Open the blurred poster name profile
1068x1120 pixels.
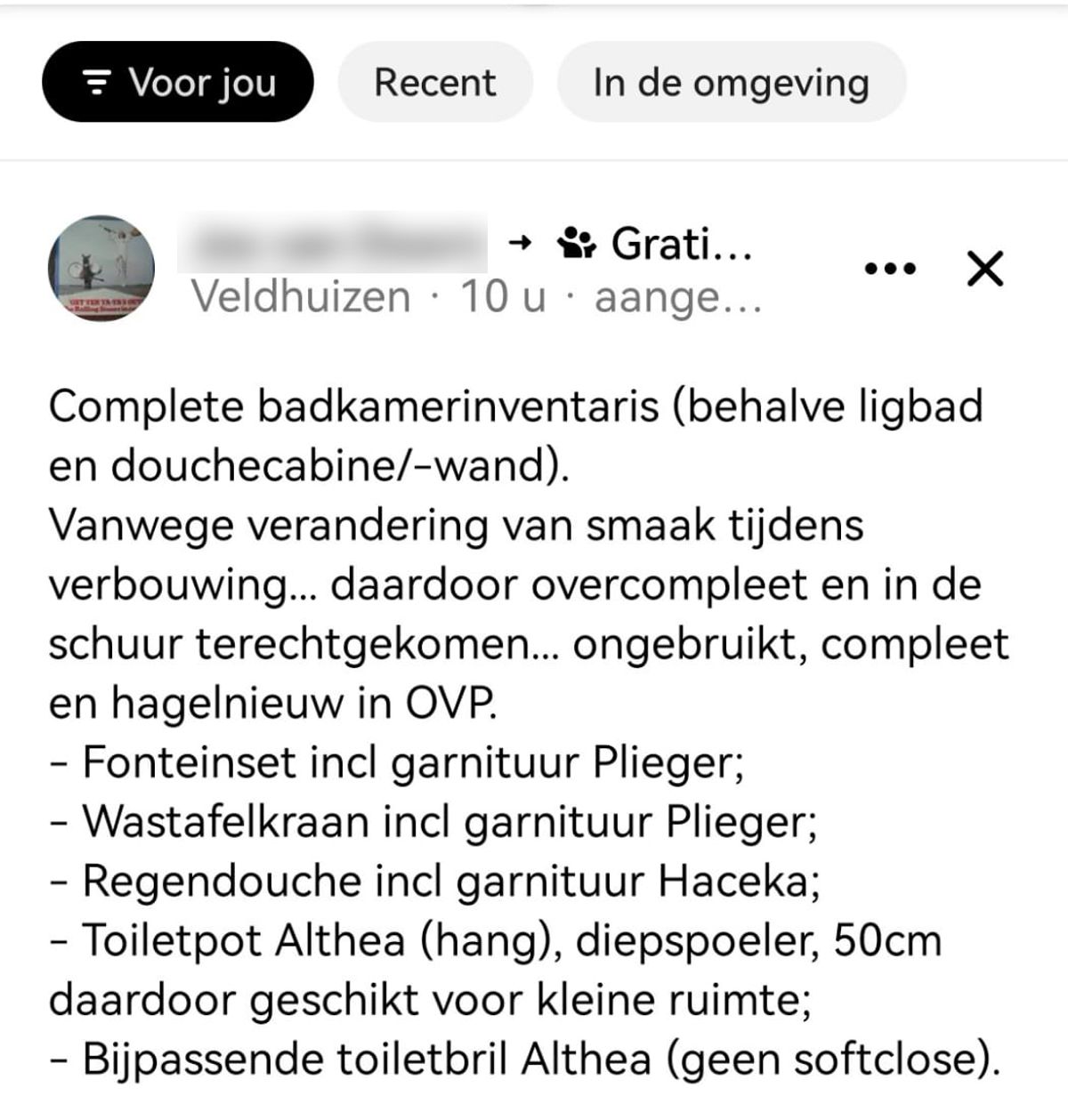click(332, 242)
